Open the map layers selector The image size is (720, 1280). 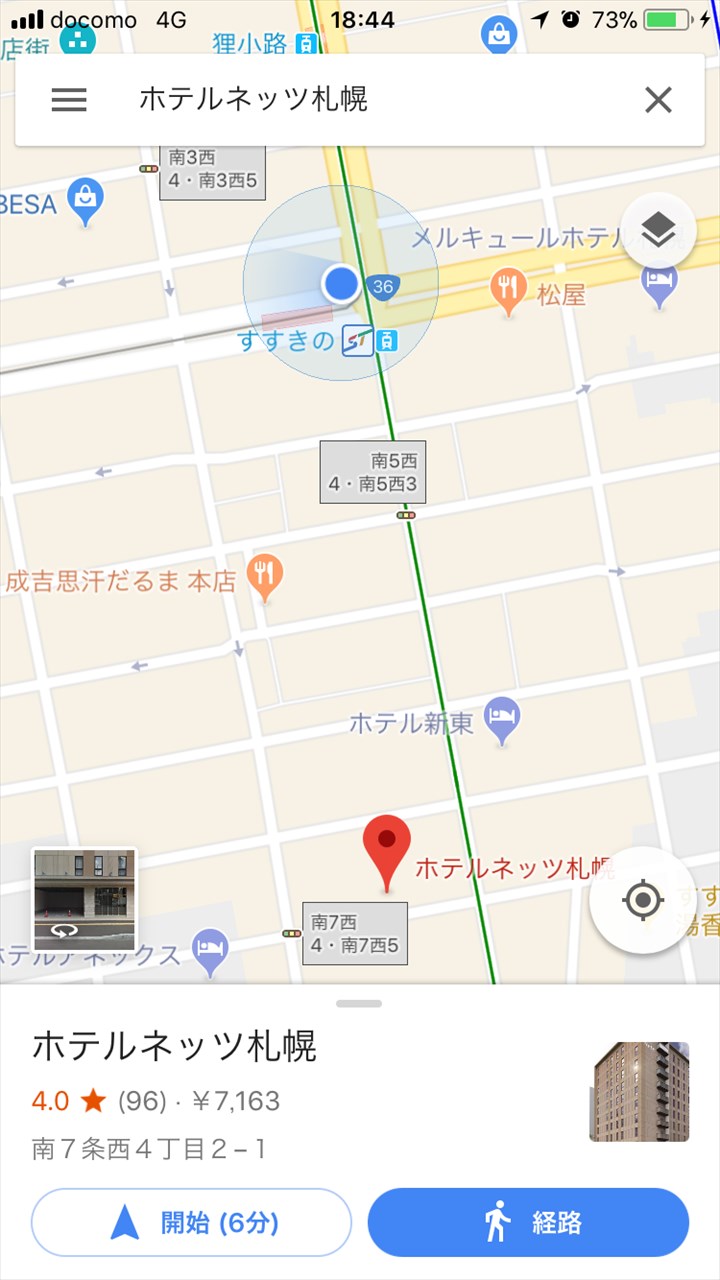click(x=658, y=231)
